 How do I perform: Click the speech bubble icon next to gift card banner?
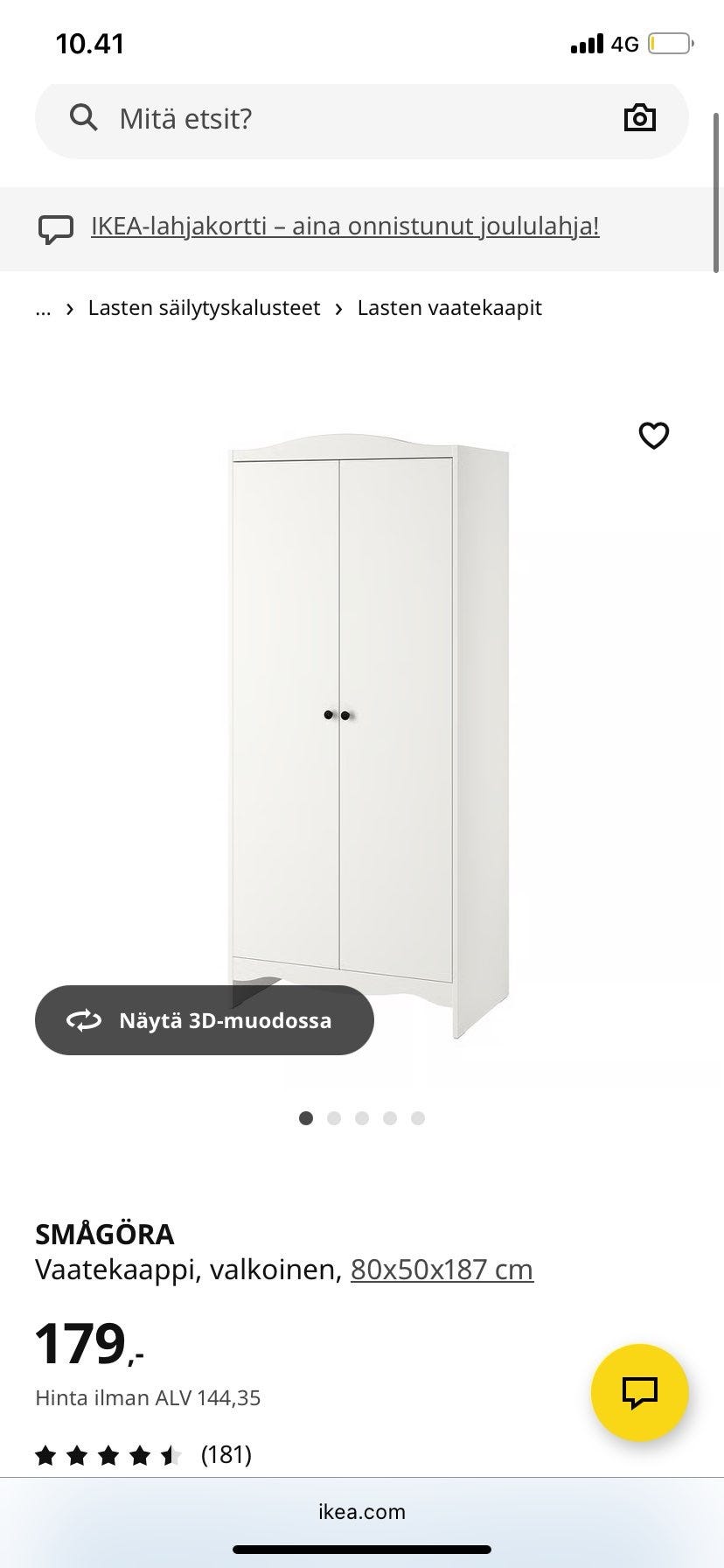(56, 228)
